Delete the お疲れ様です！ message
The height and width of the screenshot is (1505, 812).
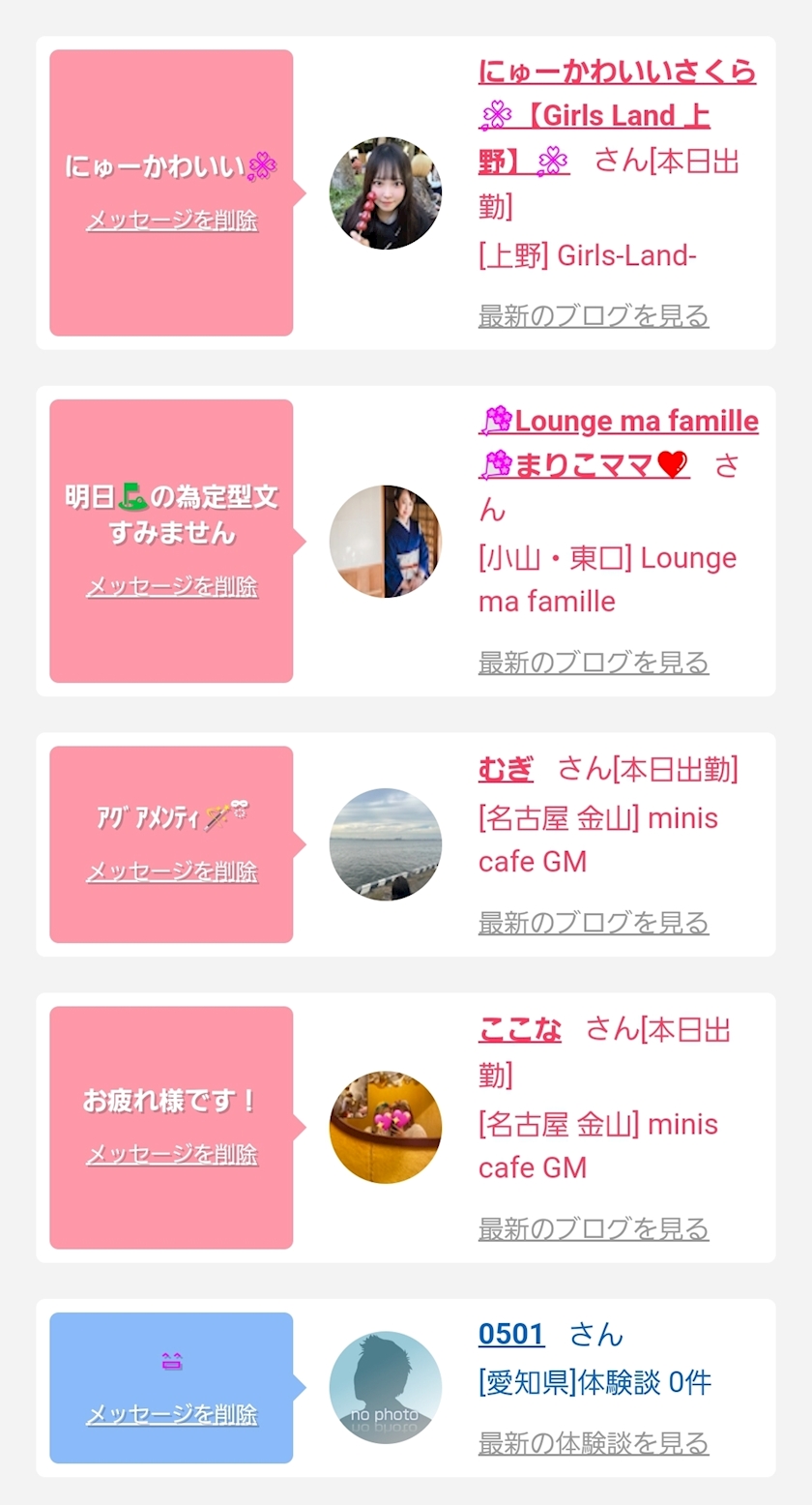[172, 1154]
